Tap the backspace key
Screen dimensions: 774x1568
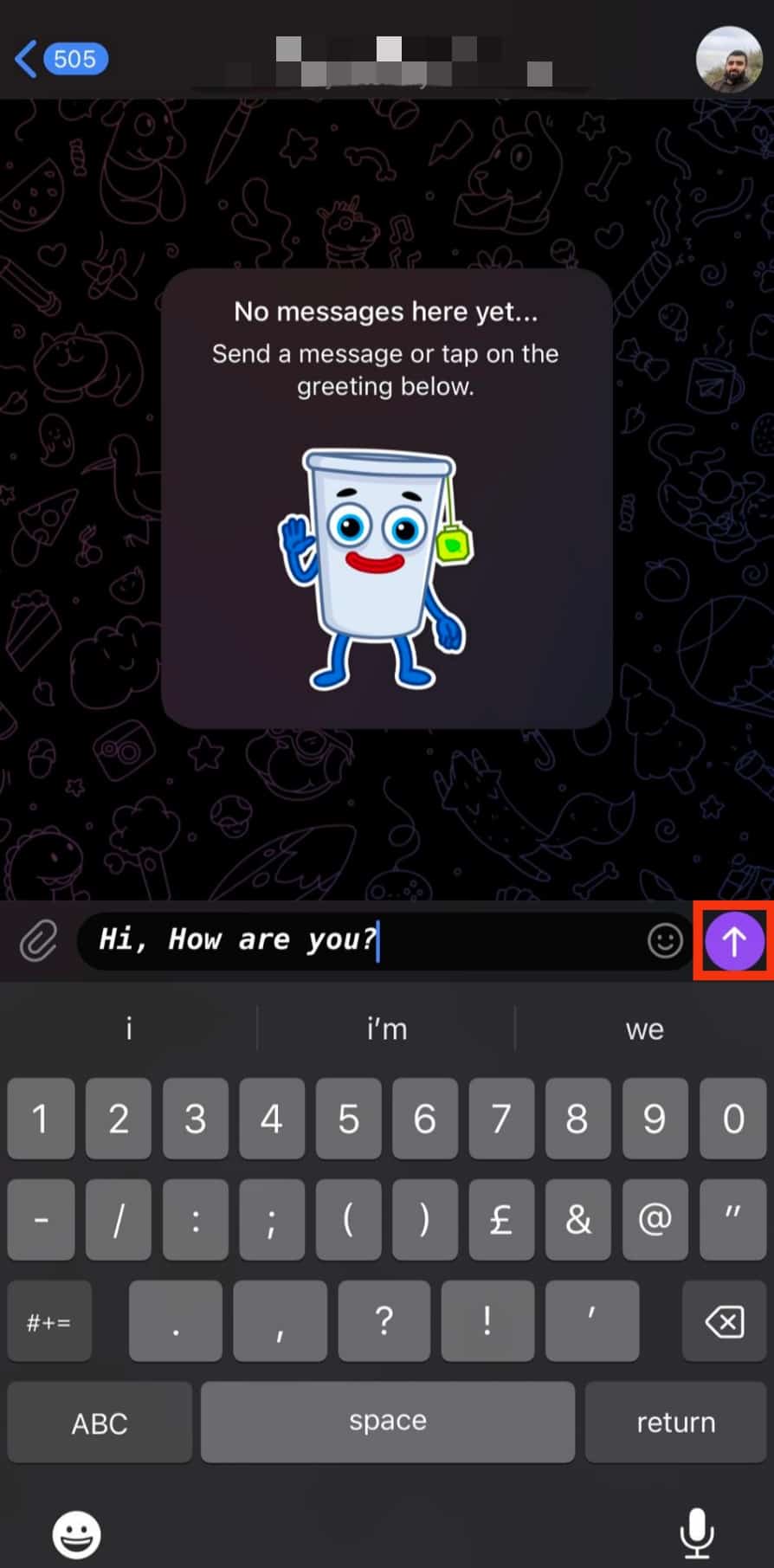pyautogui.click(x=724, y=1321)
